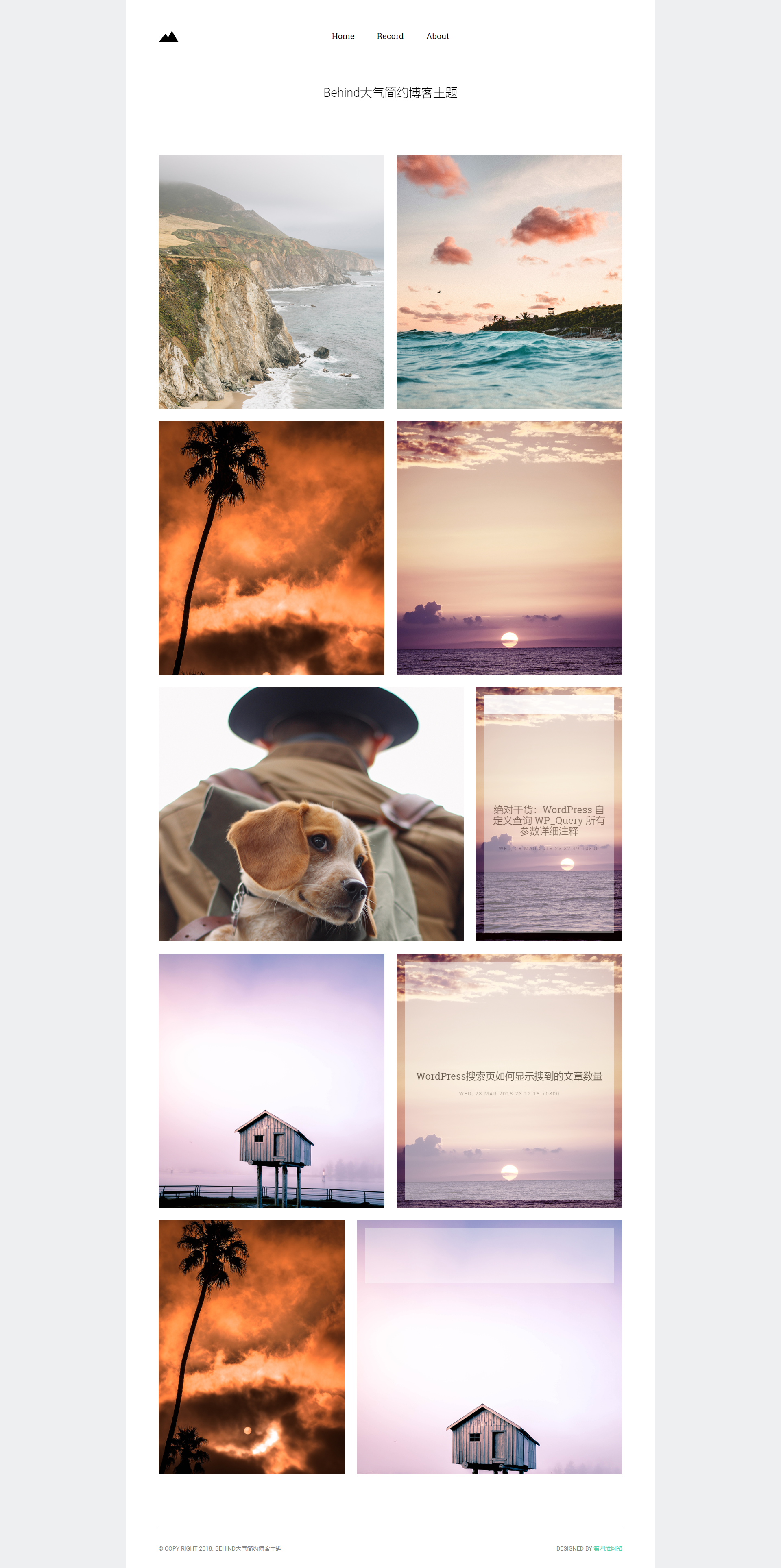Open the puppy in backpack post

[x=311, y=814]
